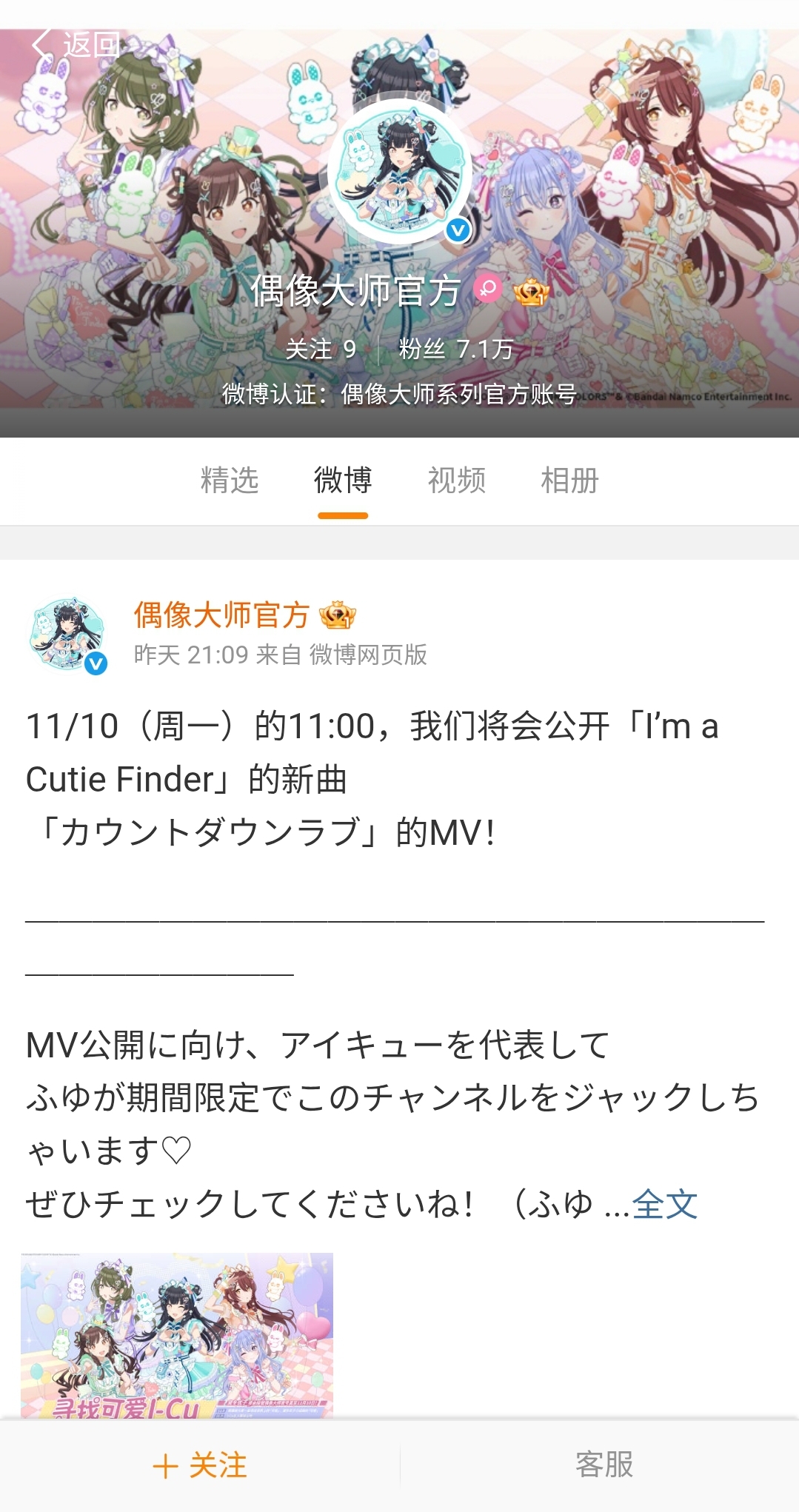Expand the post with 全文 link
Image resolution: width=799 pixels, height=1512 pixels.
click(x=664, y=1204)
